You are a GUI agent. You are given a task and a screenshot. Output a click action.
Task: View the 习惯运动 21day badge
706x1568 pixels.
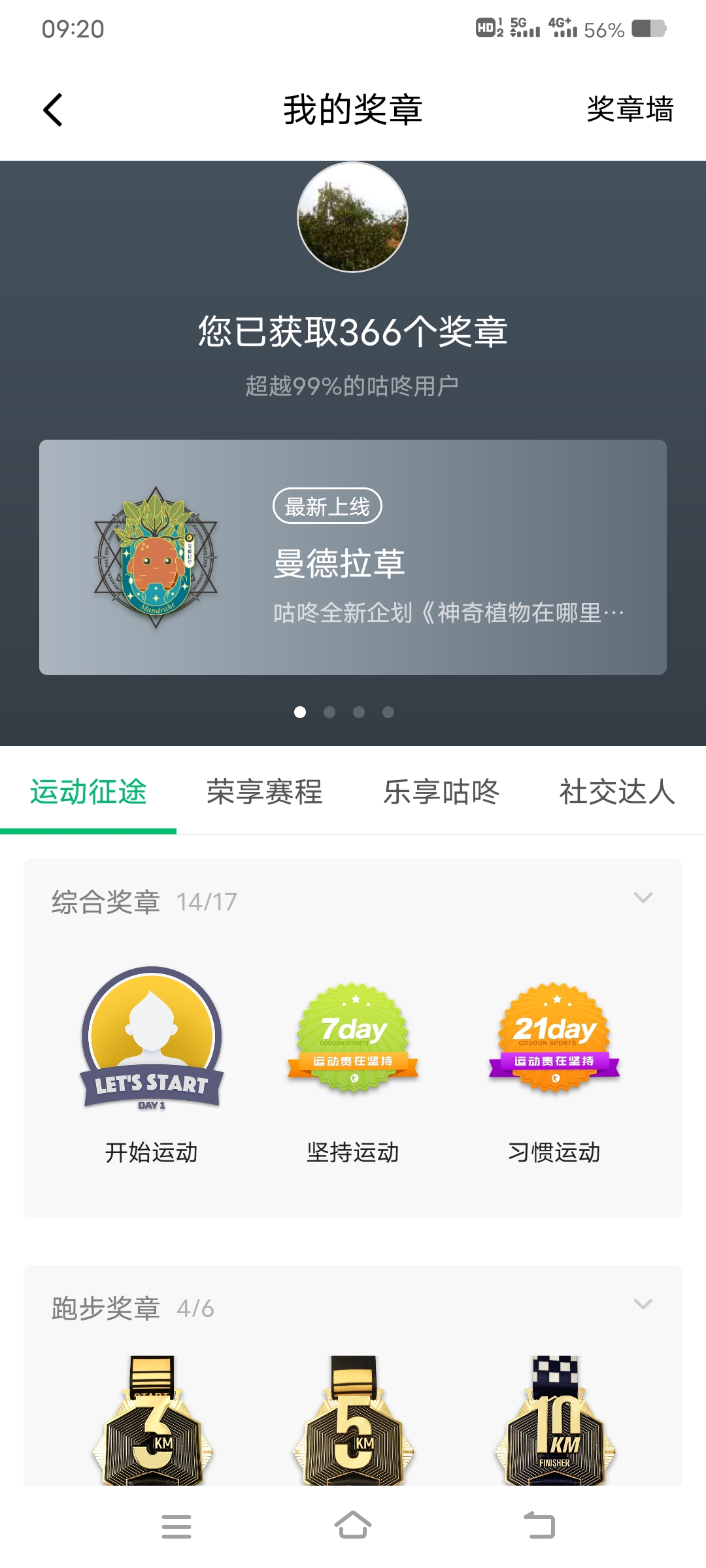click(x=554, y=1039)
